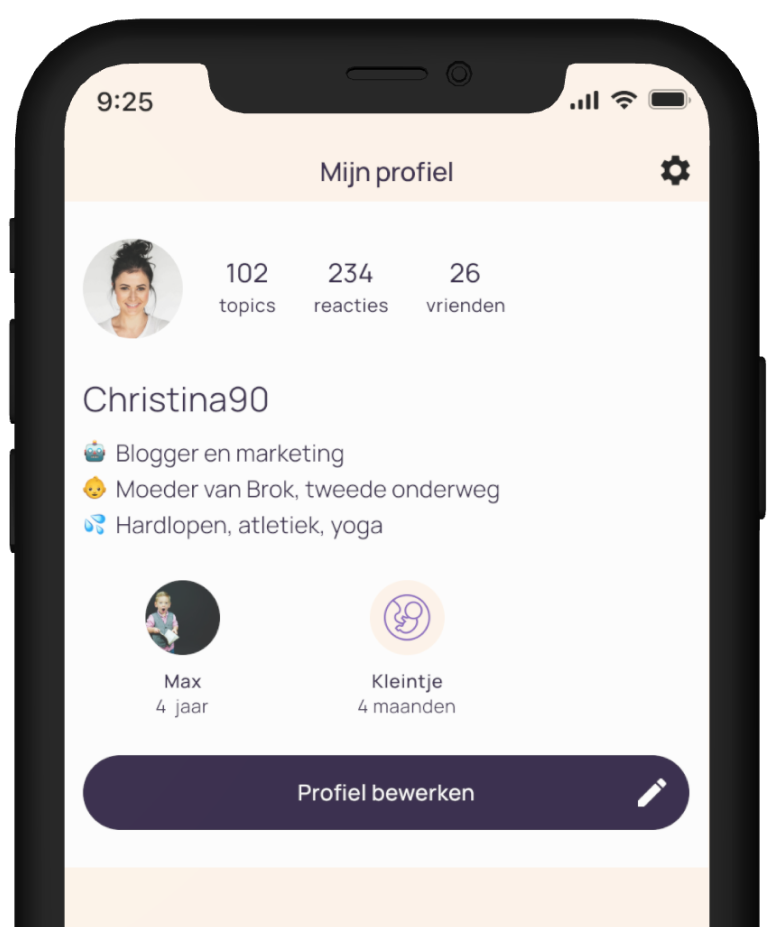The height and width of the screenshot is (927, 775).
Task: Show the 234 reacties
Action: click(x=350, y=287)
